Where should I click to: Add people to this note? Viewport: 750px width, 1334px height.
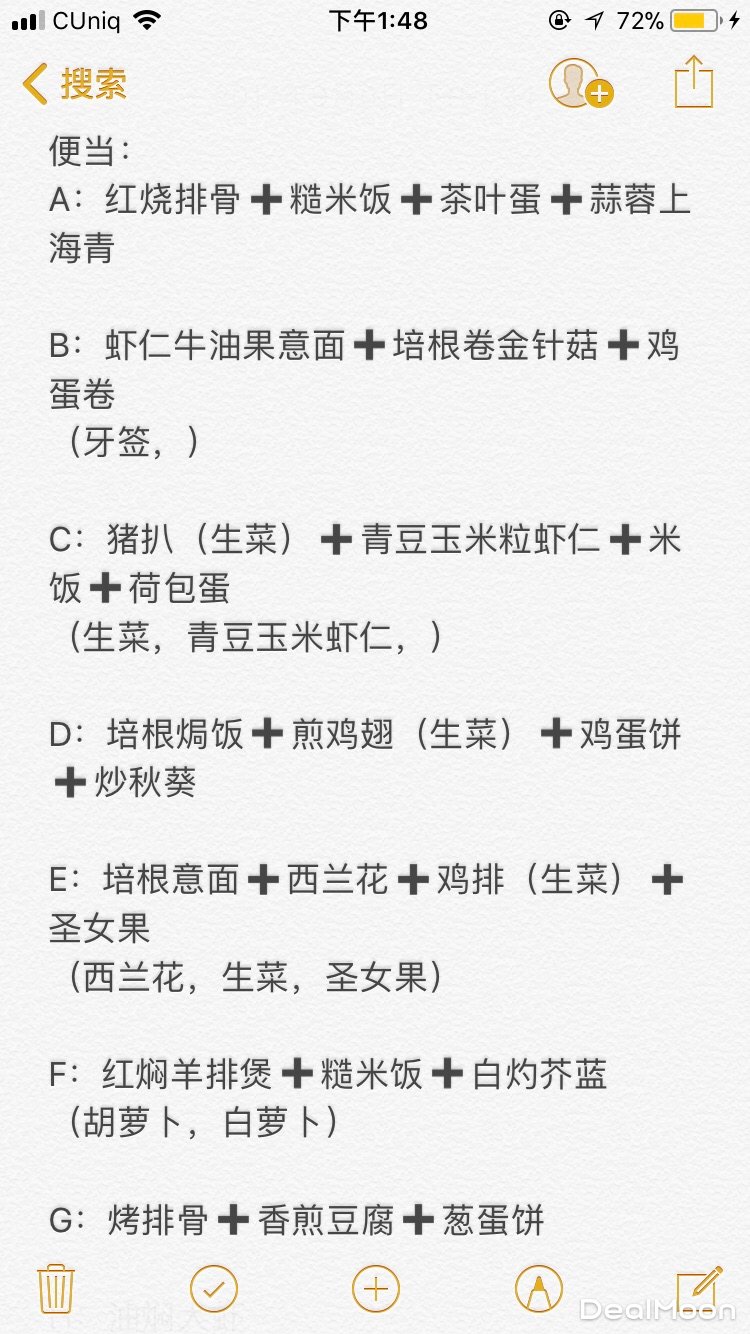pos(579,84)
